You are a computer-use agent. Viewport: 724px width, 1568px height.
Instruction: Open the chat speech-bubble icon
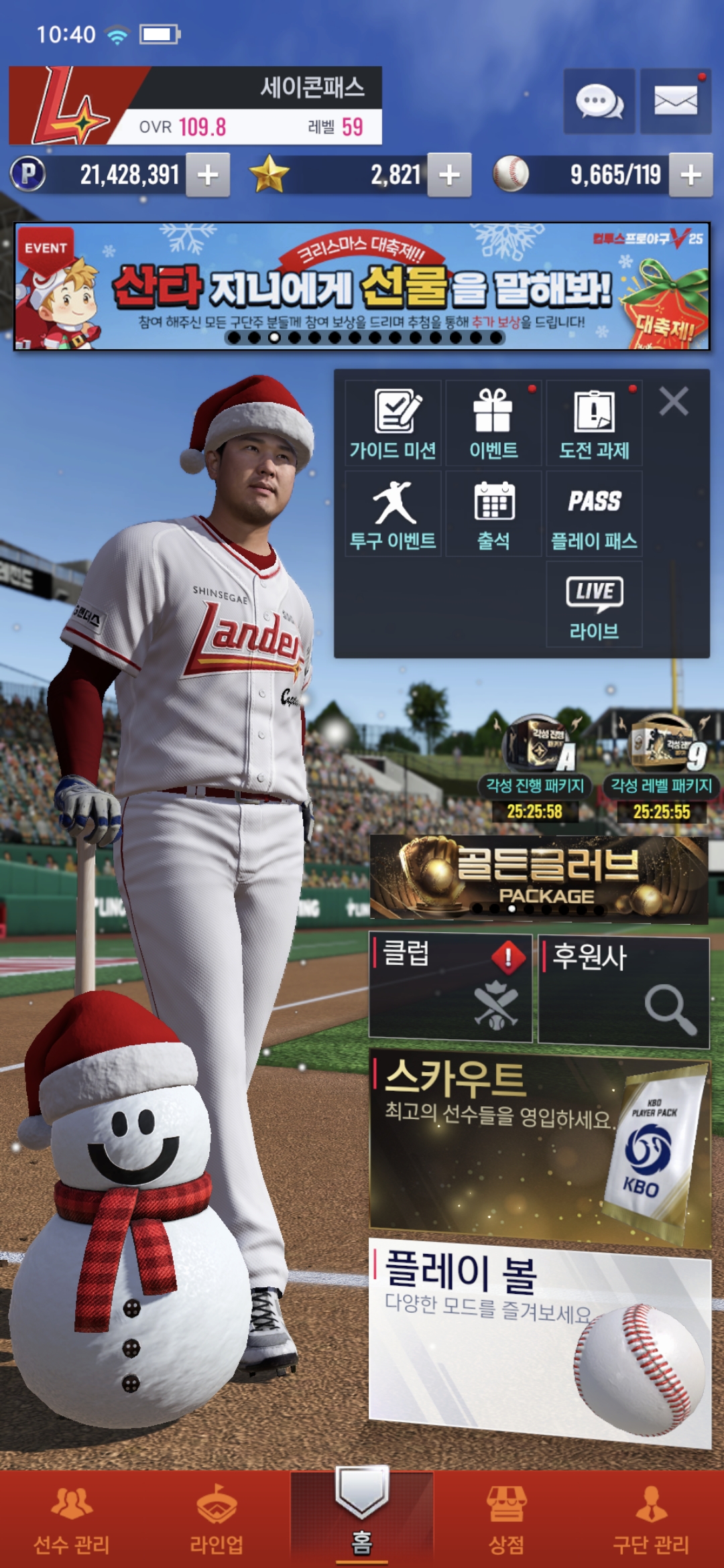[599, 102]
